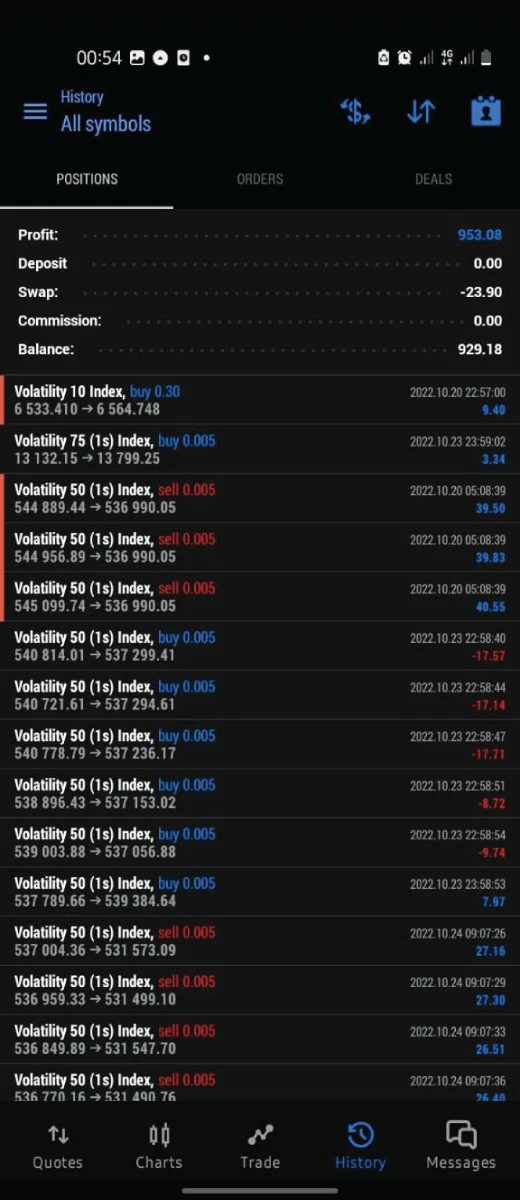Image resolution: width=520 pixels, height=1200 pixels.
Task: Expand the sell position with 39.50 profit
Action: (260, 498)
